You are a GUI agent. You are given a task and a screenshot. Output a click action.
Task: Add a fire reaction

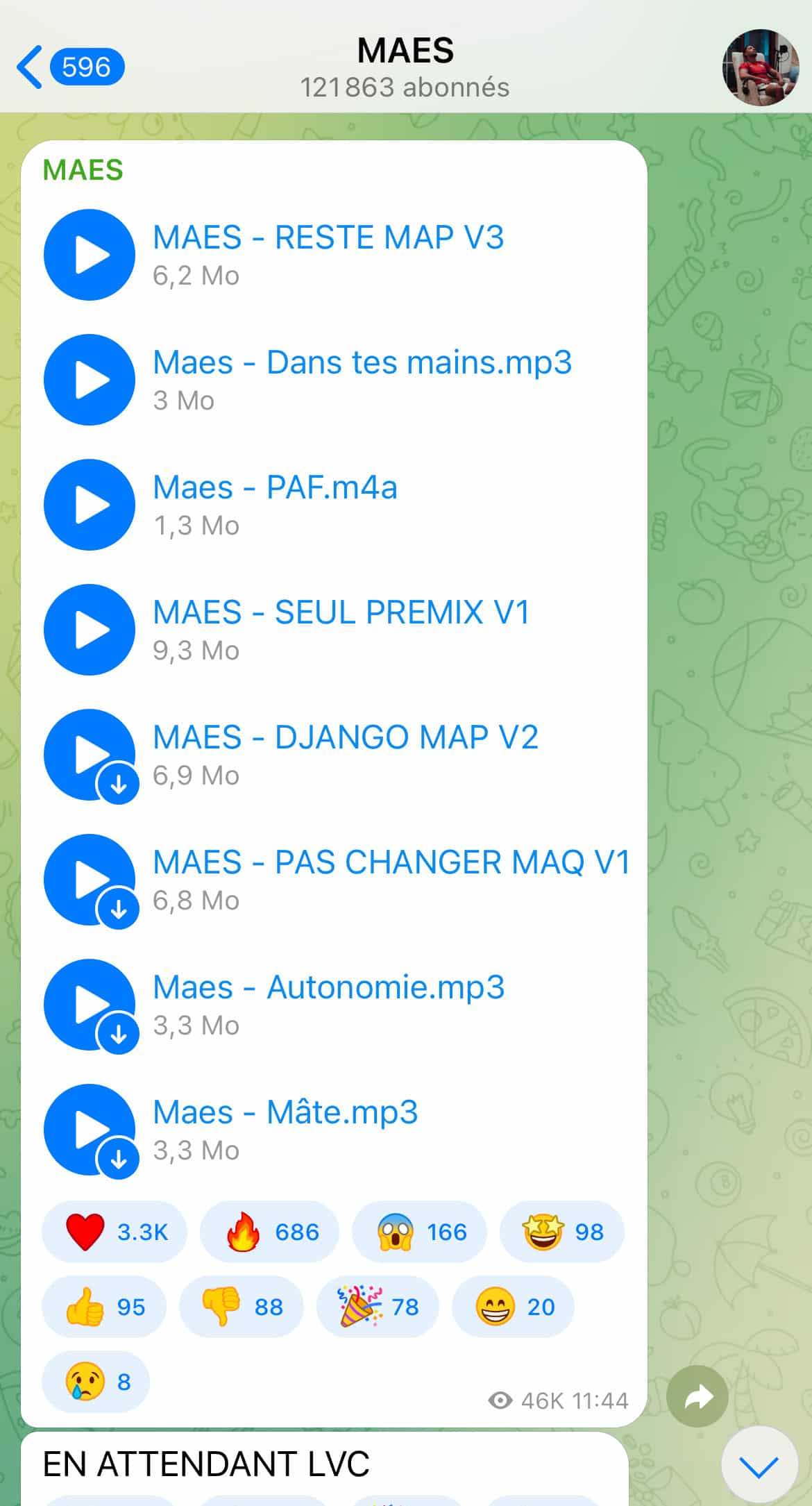(x=269, y=1232)
